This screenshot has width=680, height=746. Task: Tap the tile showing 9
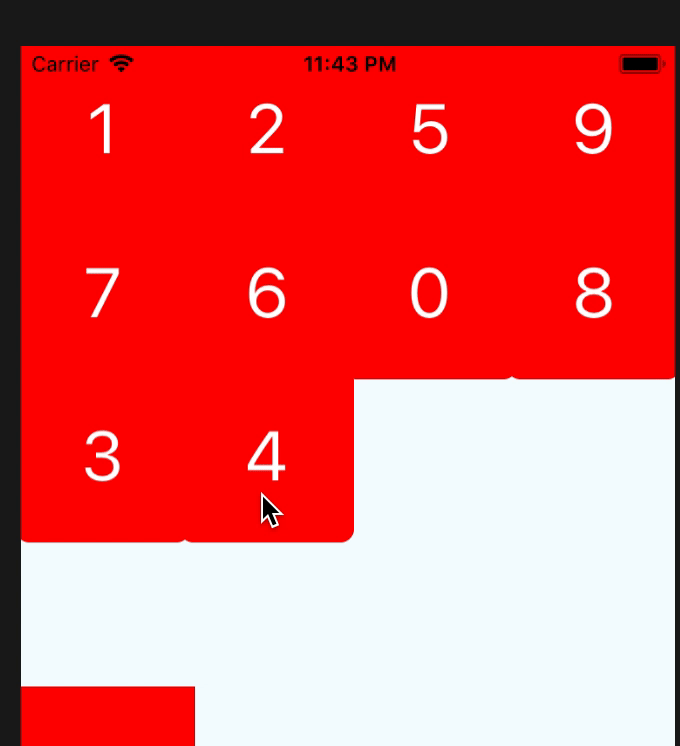pos(593,132)
